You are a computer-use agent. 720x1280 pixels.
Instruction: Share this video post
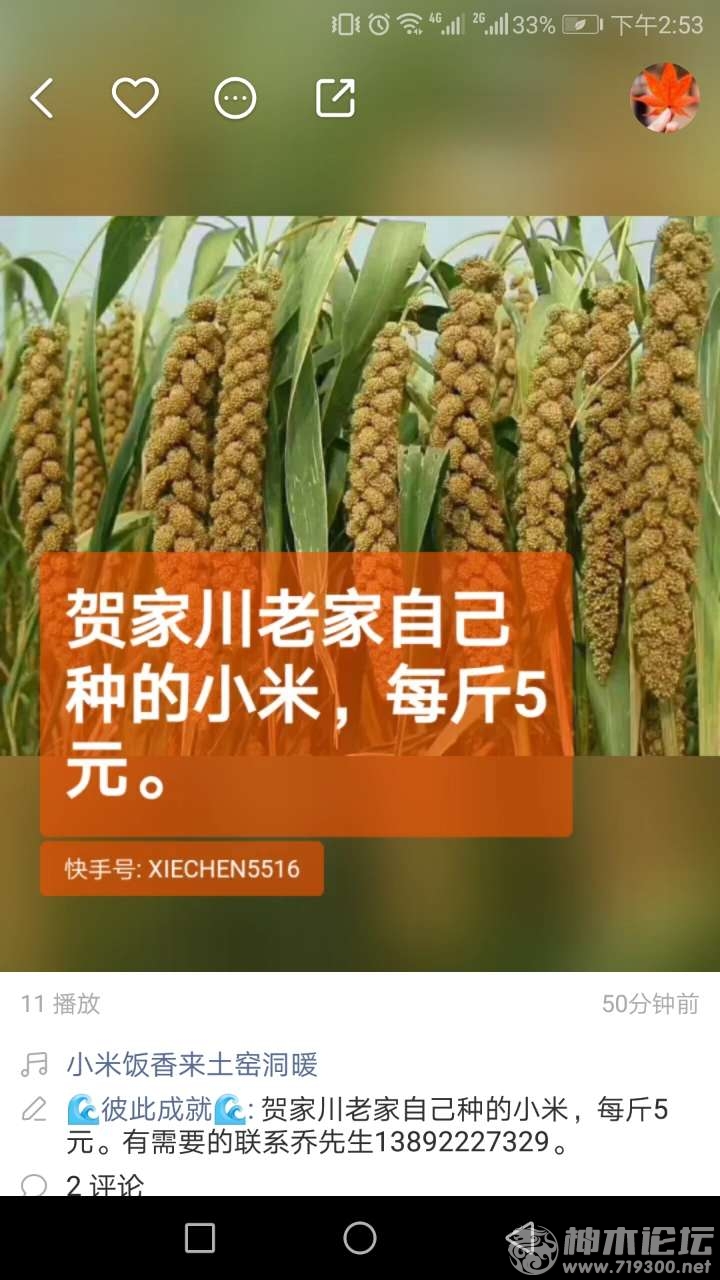coord(335,97)
